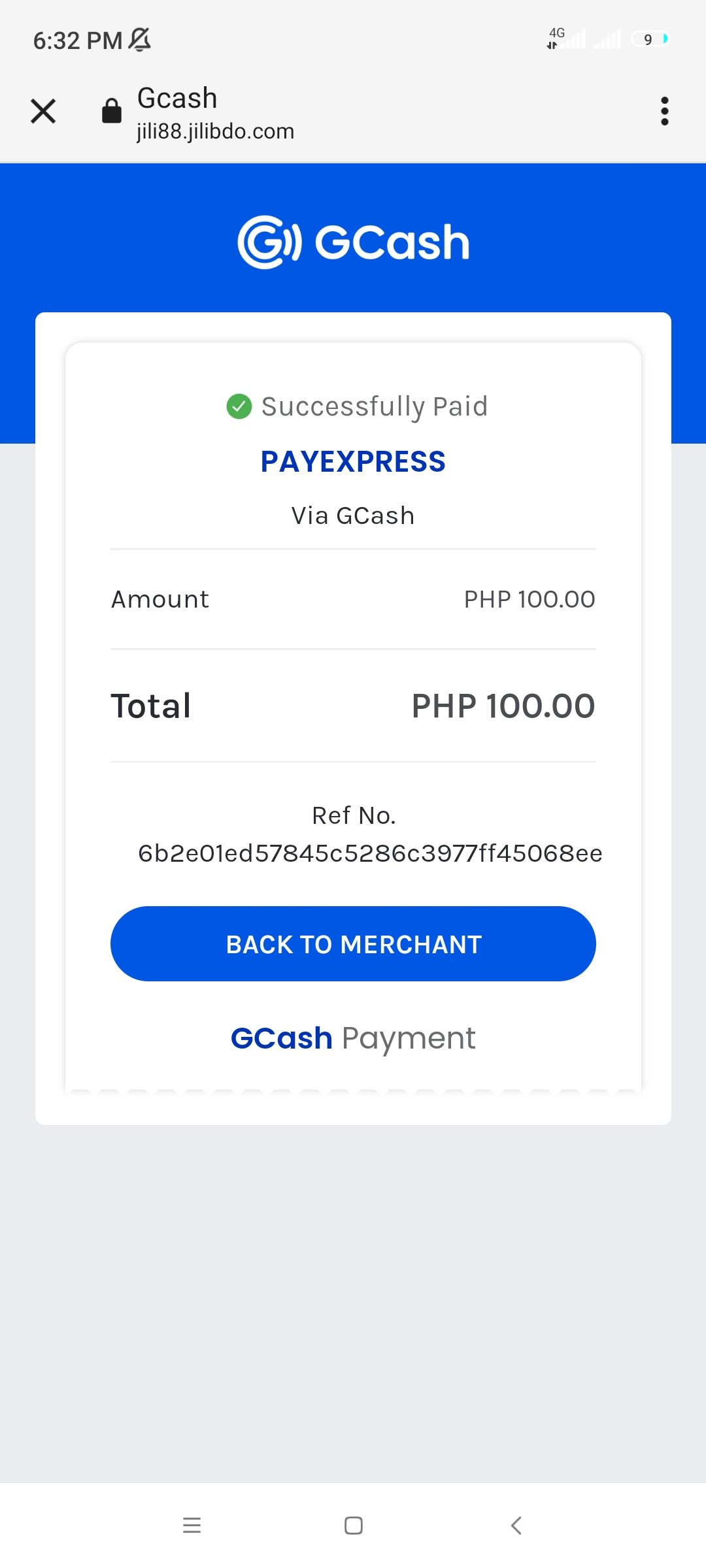View site security lock info

112,110
